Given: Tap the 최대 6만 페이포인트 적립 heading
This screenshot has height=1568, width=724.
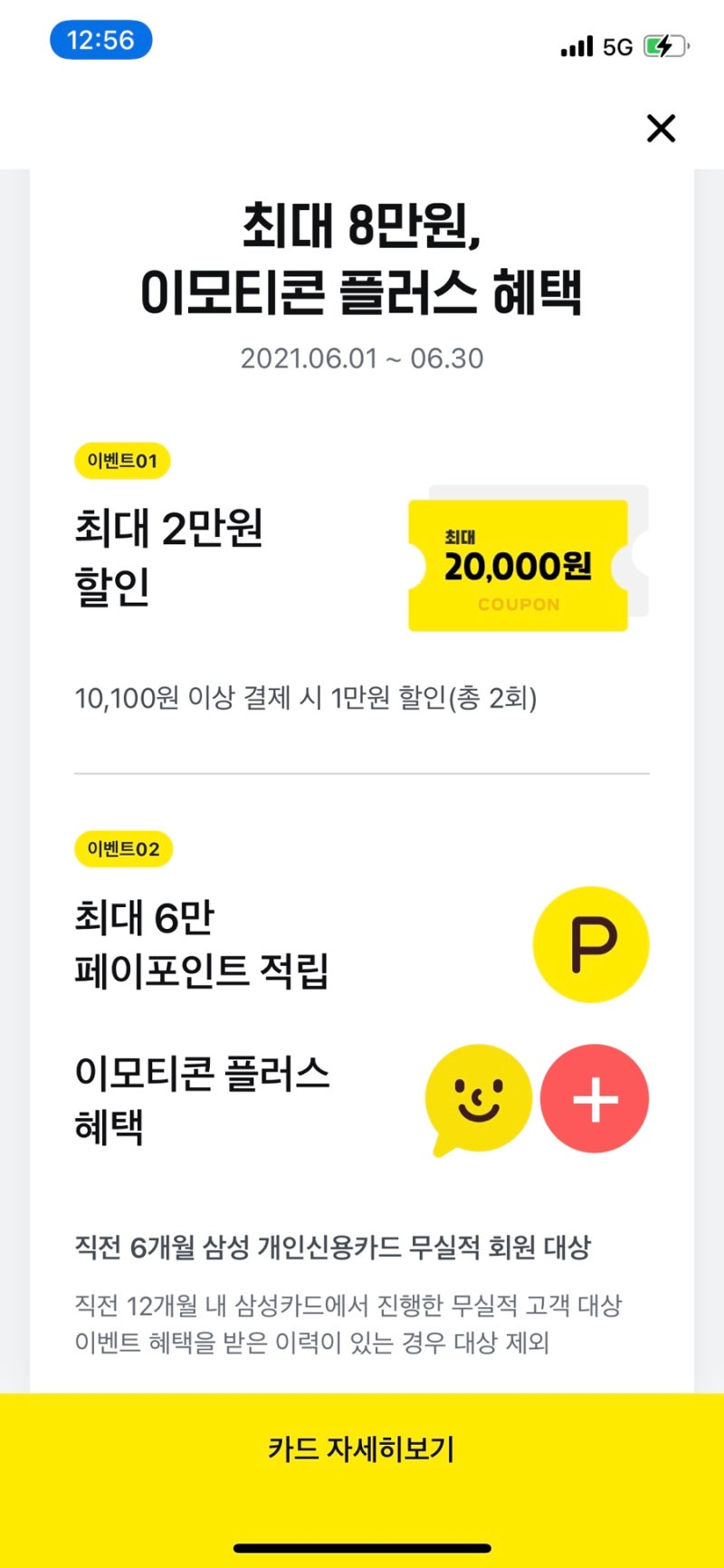Looking at the screenshot, I should point(204,946).
